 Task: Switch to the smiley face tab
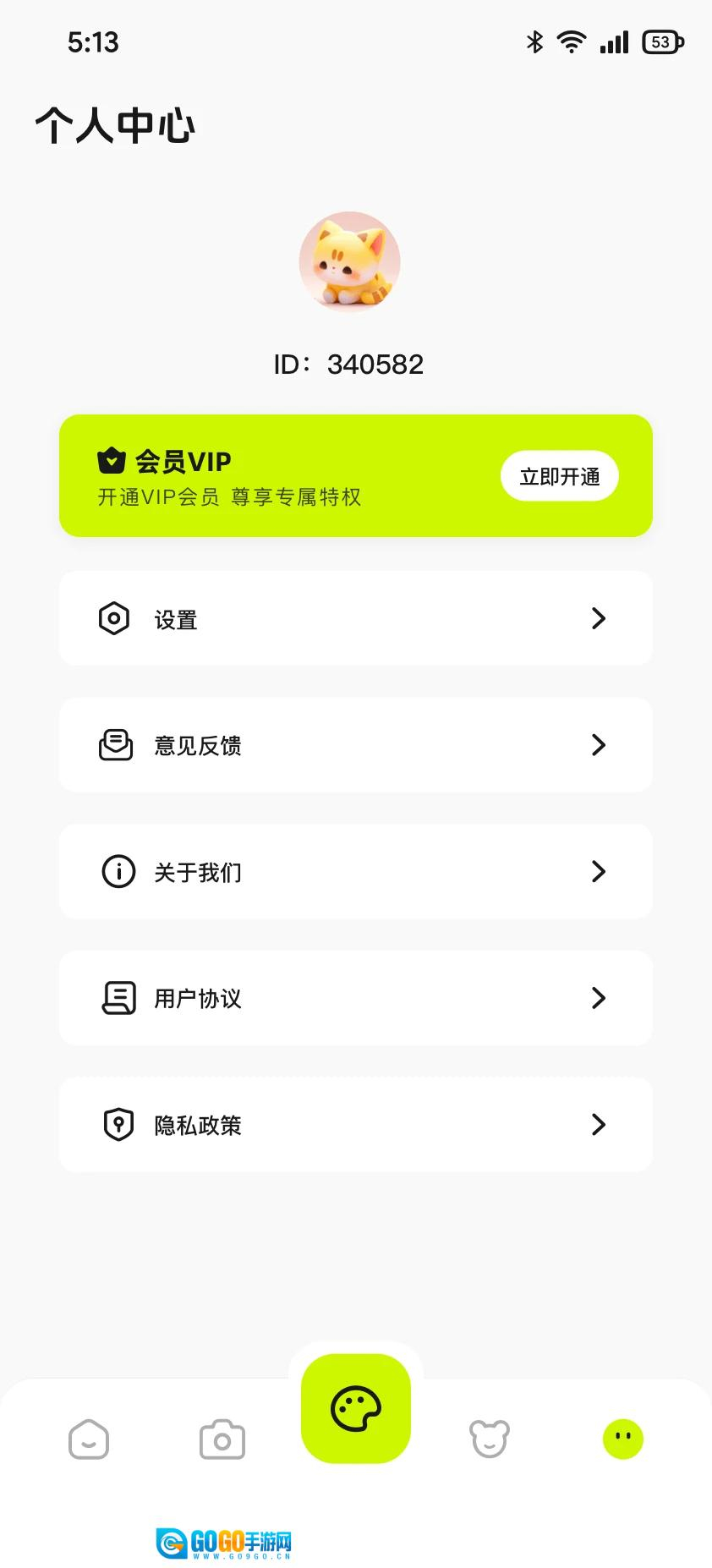[x=89, y=1439]
